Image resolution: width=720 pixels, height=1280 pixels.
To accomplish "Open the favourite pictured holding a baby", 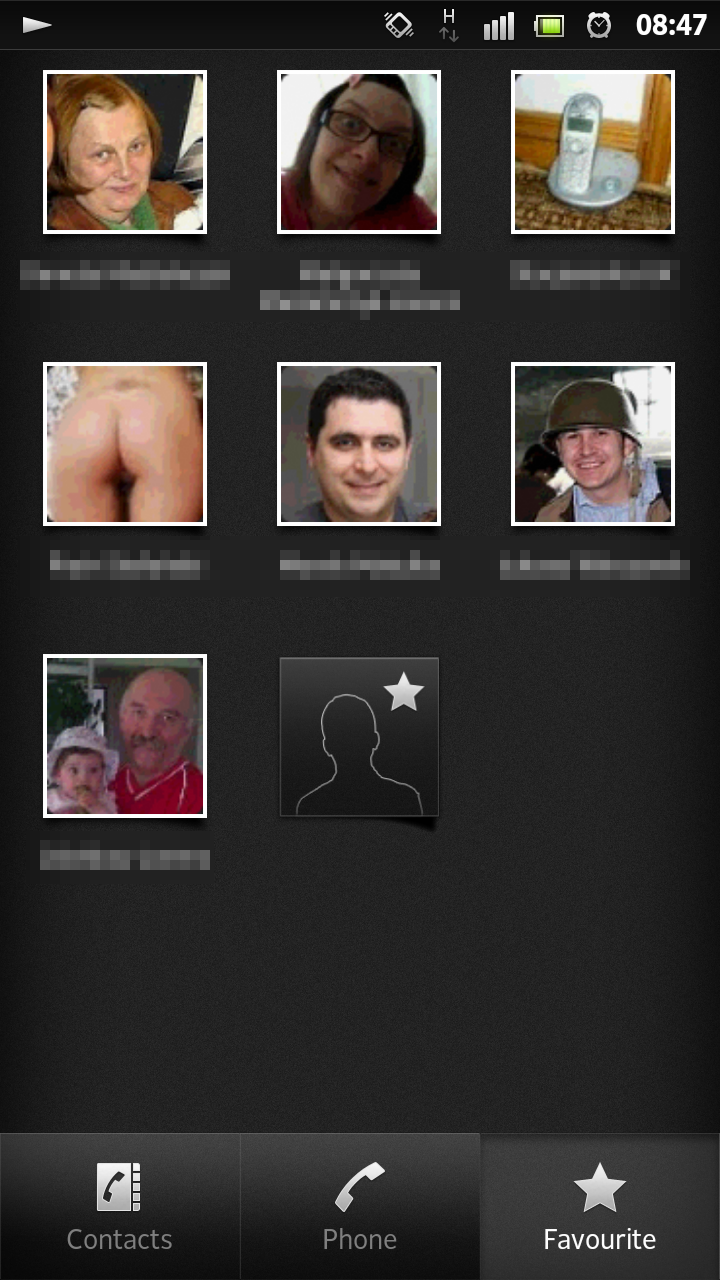I will (x=125, y=736).
